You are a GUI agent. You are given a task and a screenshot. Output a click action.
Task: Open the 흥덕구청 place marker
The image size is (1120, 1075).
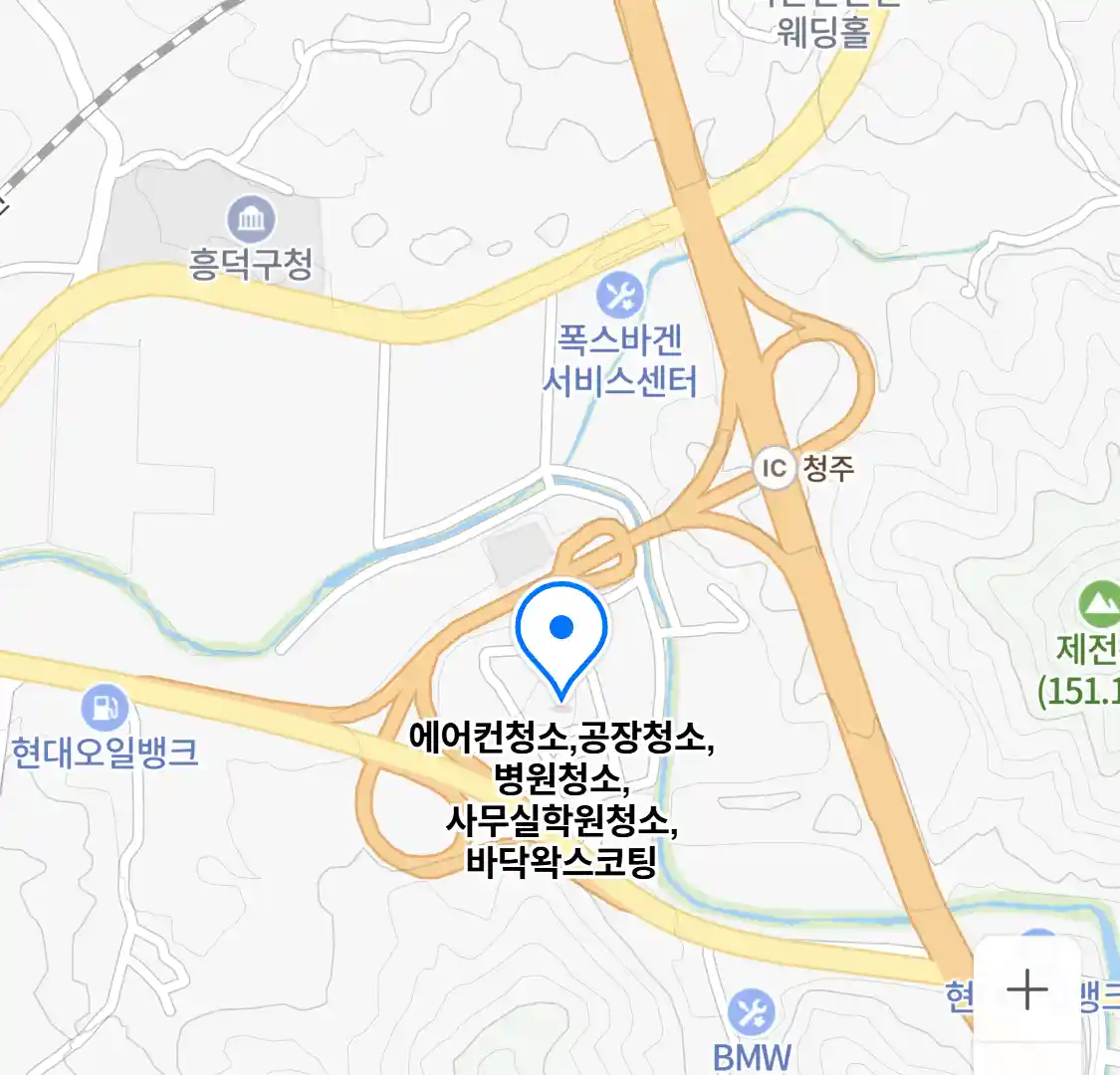[251, 219]
